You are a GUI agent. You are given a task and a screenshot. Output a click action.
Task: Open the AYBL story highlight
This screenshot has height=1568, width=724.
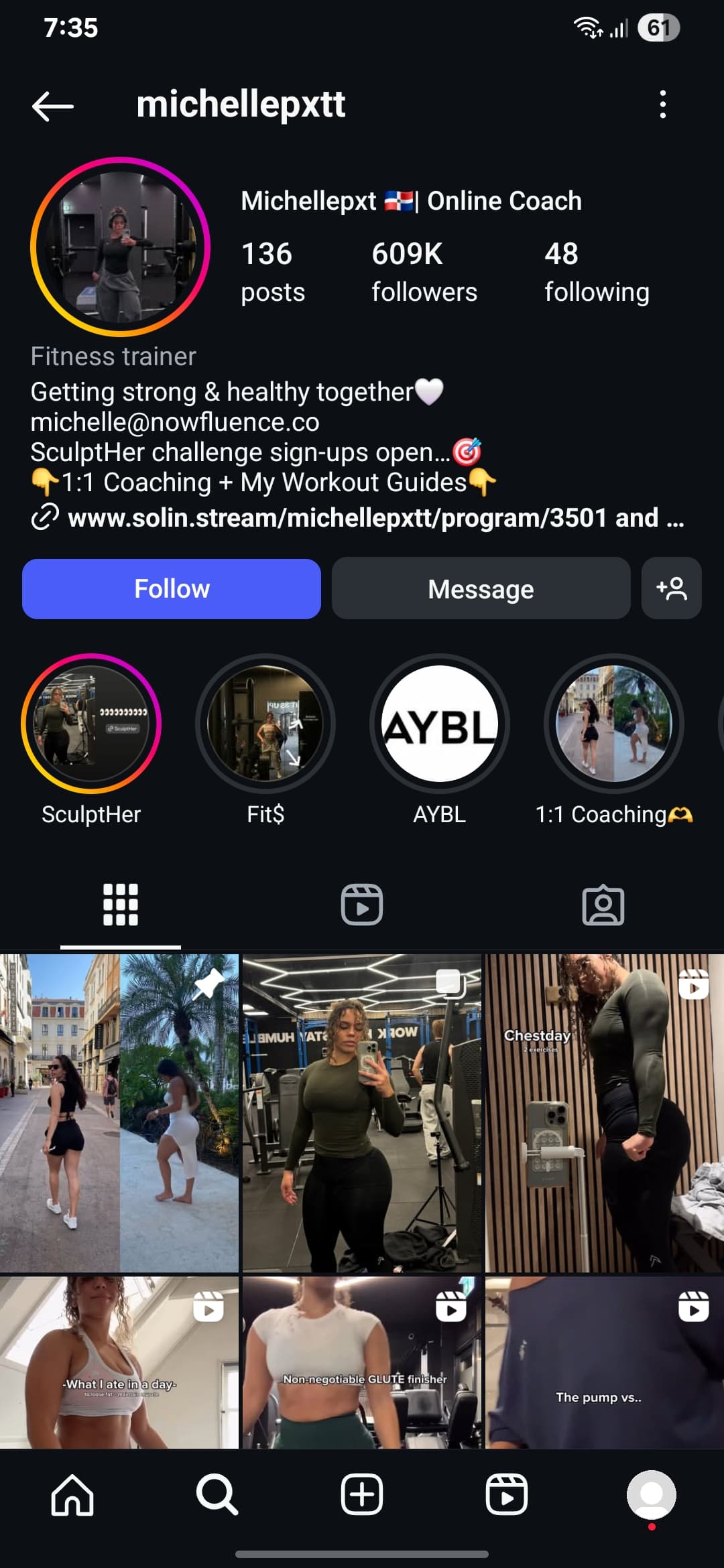(439, 724)
